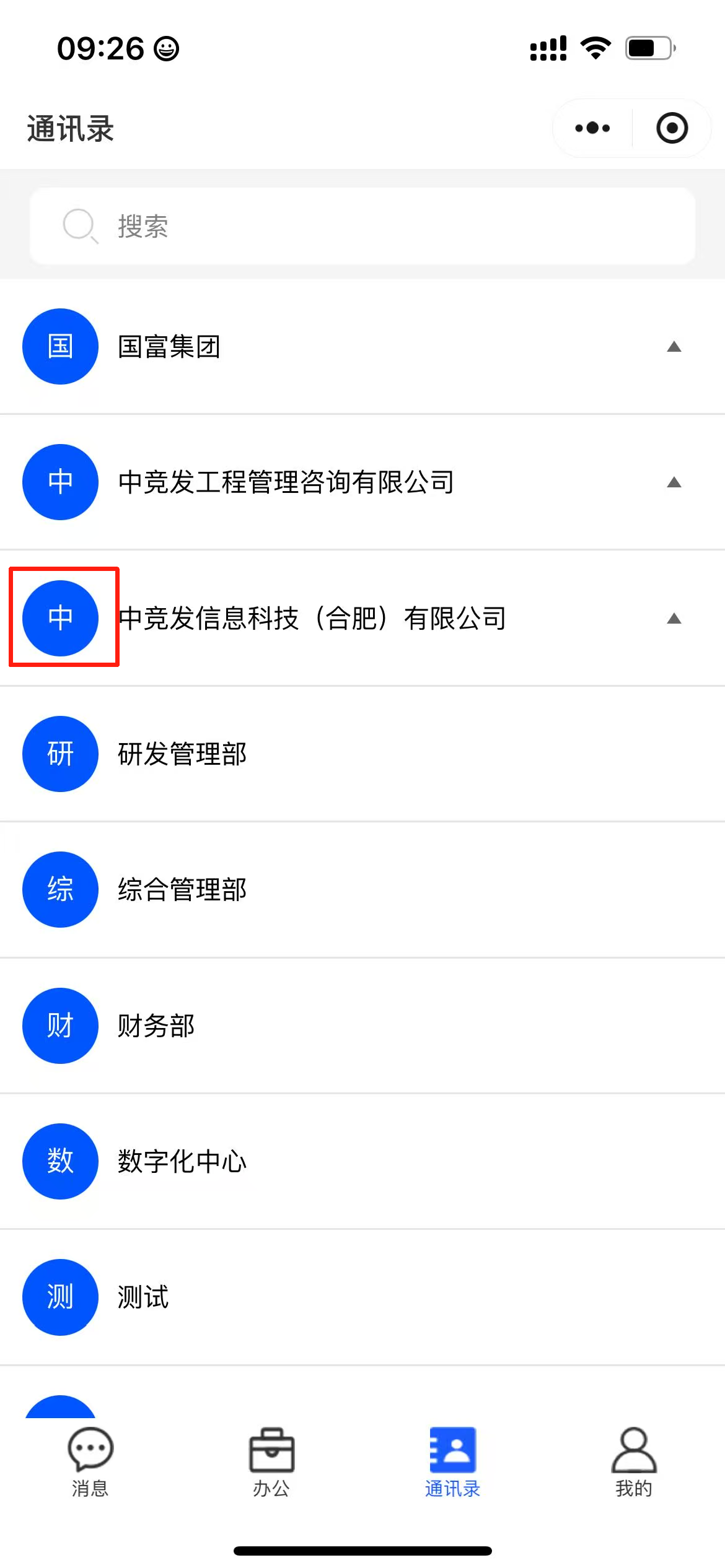Collapse the 国富集团 group

coord(674,347)
